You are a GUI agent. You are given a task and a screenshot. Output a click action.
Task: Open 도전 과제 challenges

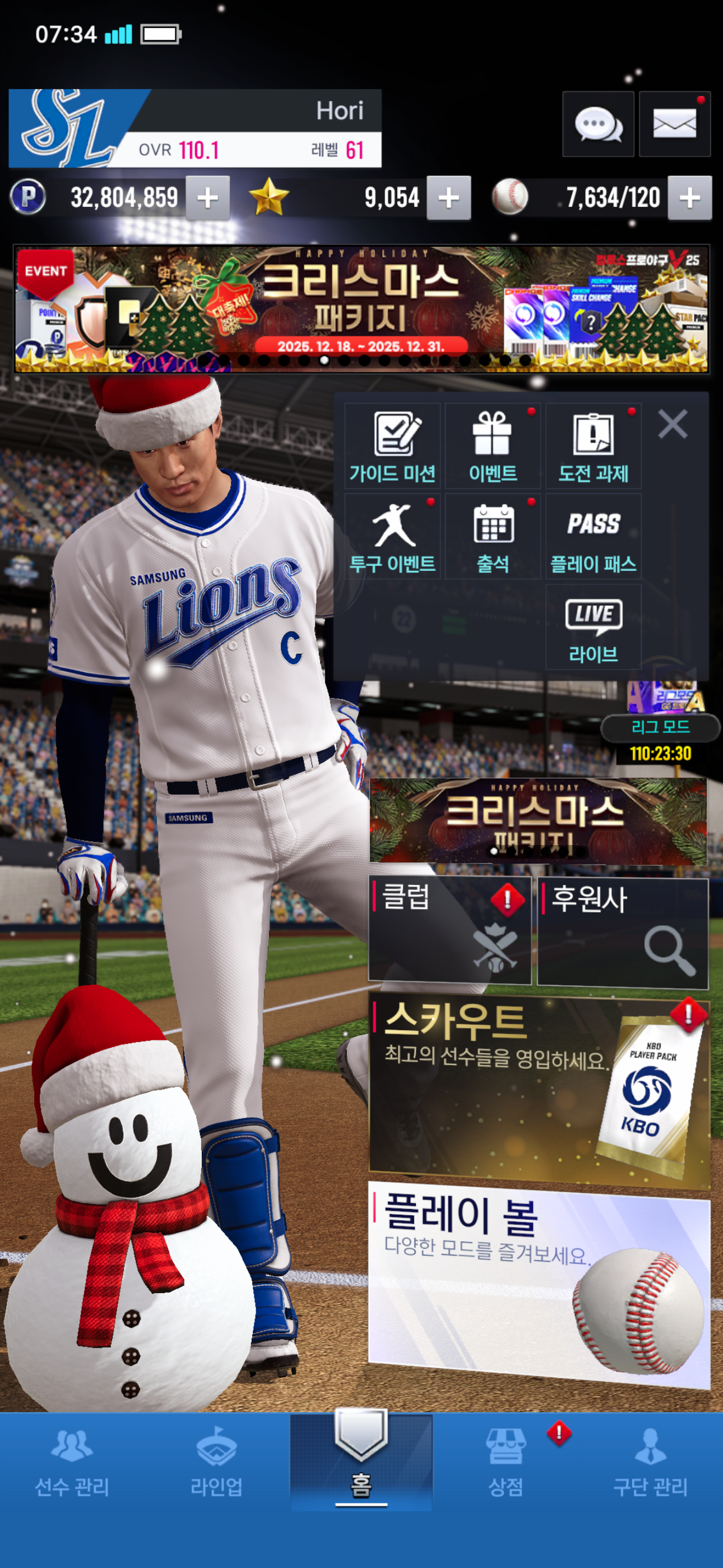[594, 446]
